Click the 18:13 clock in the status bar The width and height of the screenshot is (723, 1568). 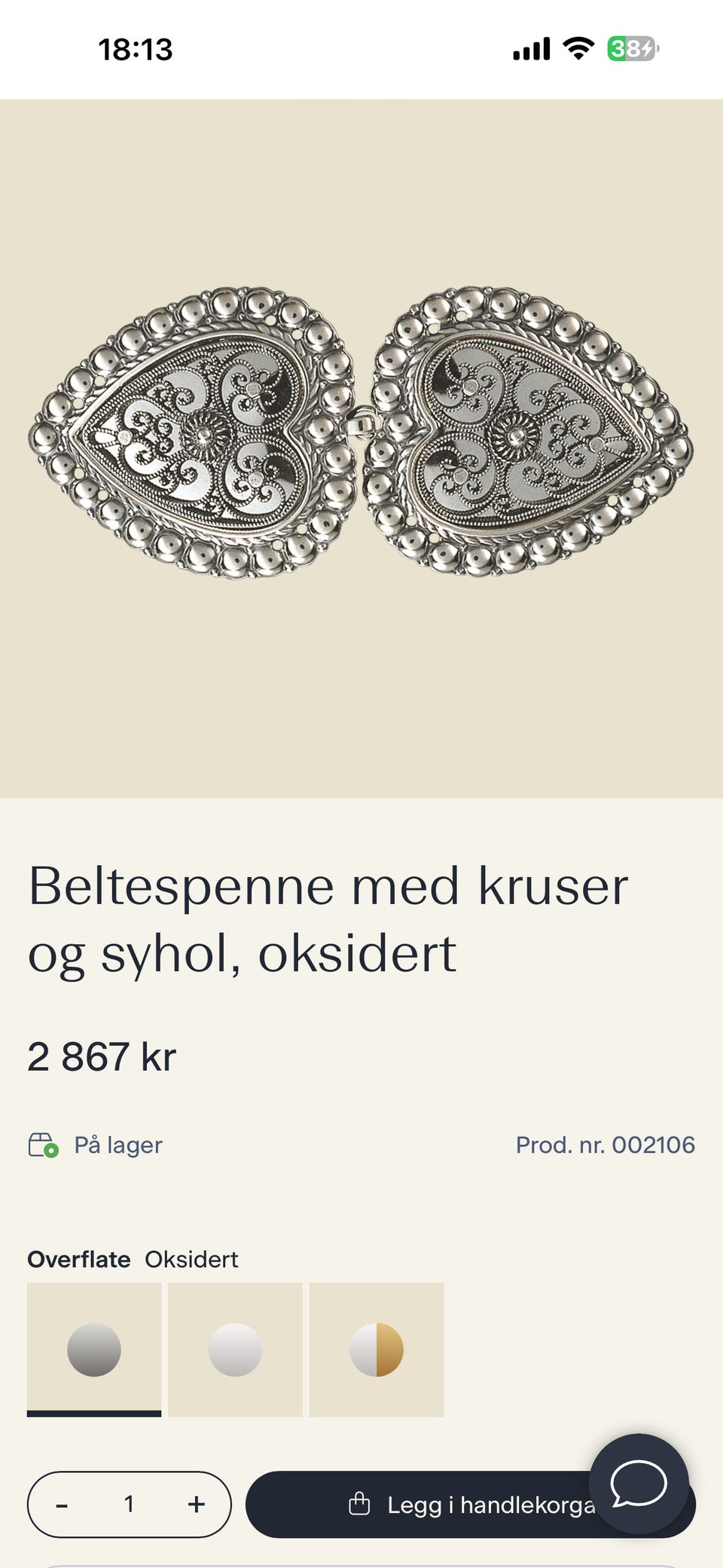click(x=136, y=50)
